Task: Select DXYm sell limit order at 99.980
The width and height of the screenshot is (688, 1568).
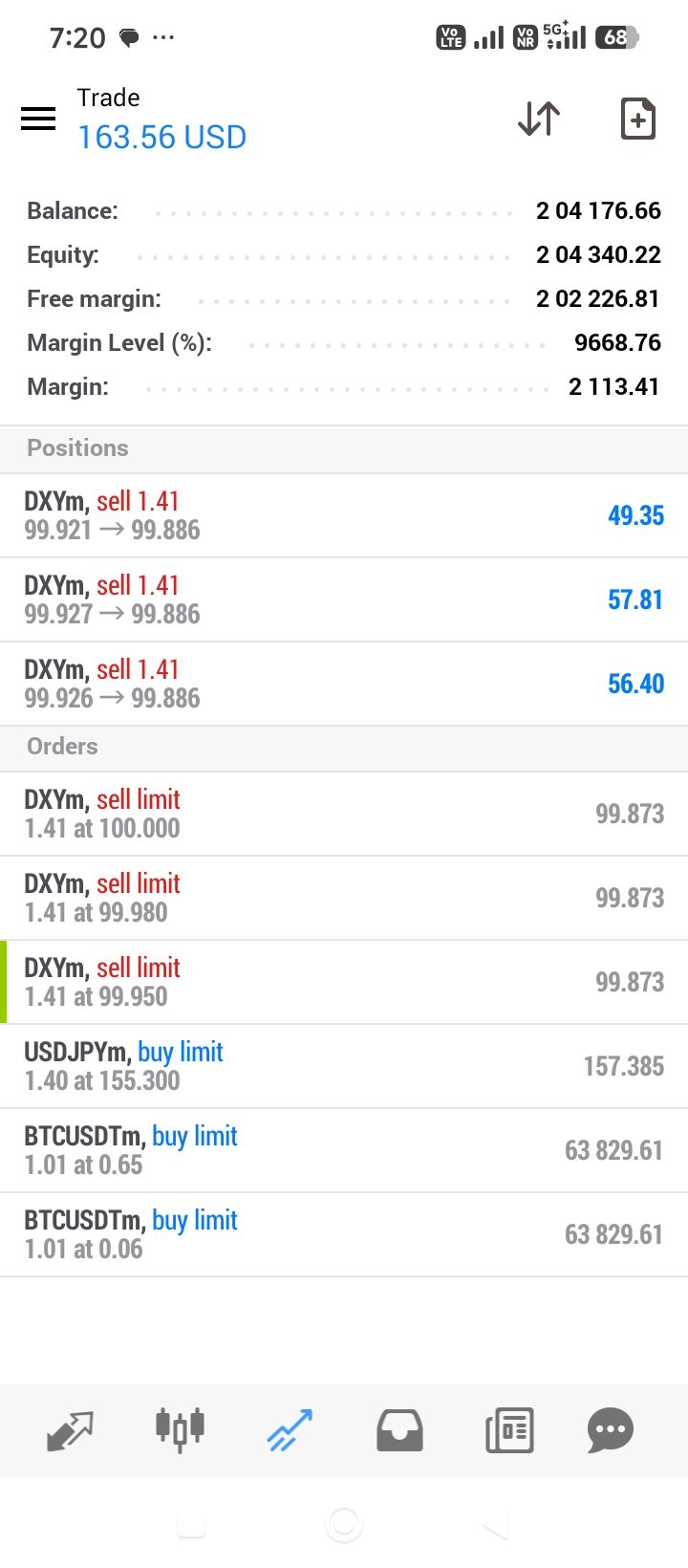Action: click(x=344, y=898)
